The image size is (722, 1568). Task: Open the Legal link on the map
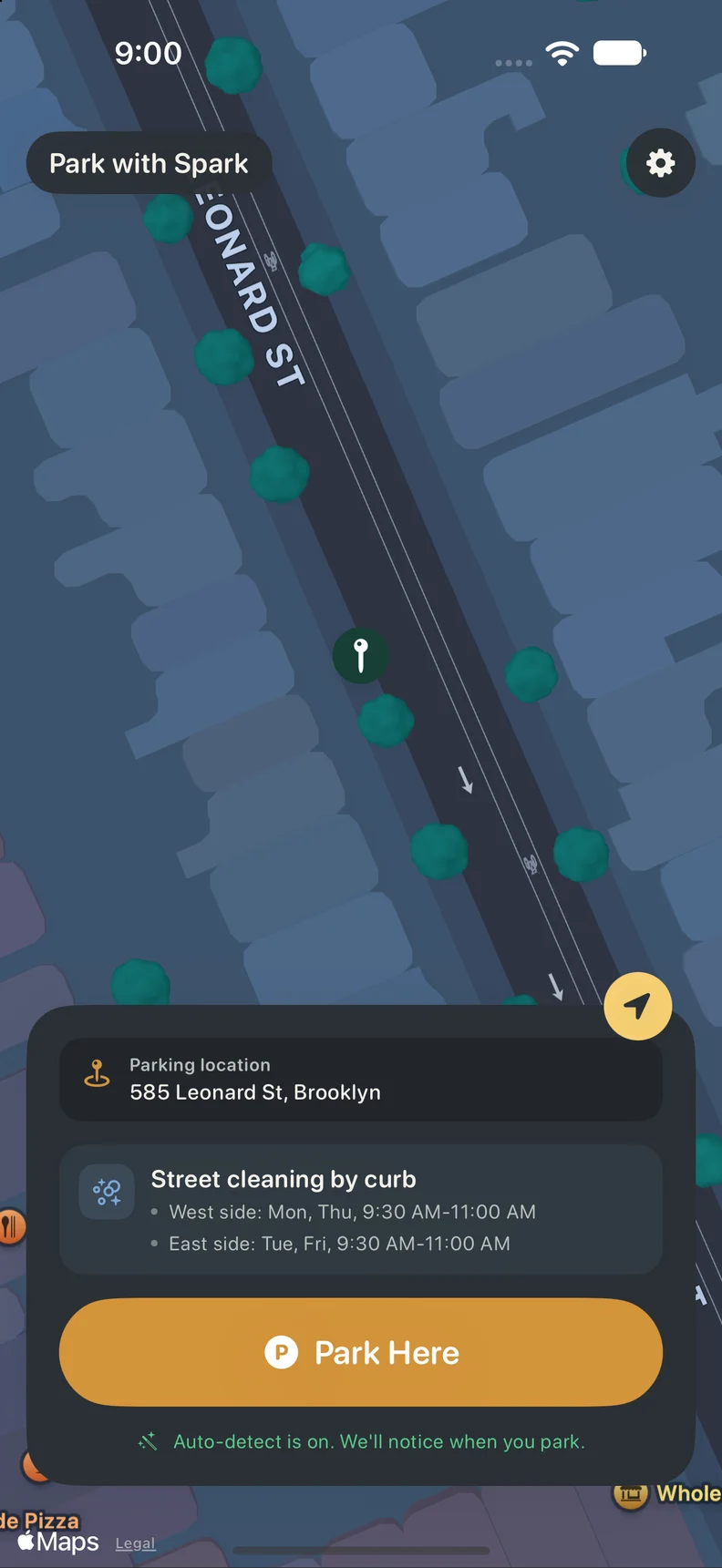coord(135,1543)
